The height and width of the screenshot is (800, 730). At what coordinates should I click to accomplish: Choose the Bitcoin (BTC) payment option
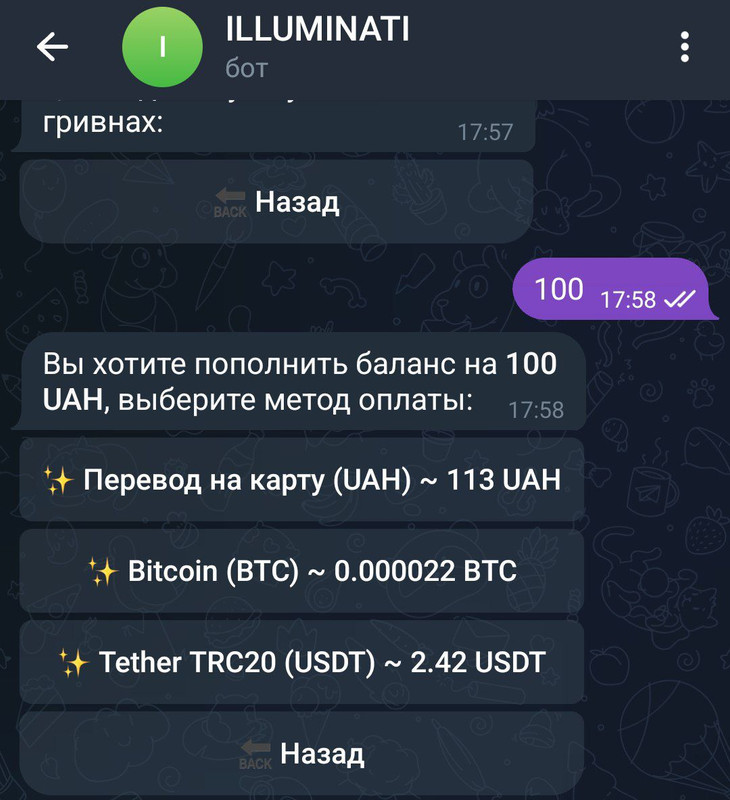pos(302,571)
